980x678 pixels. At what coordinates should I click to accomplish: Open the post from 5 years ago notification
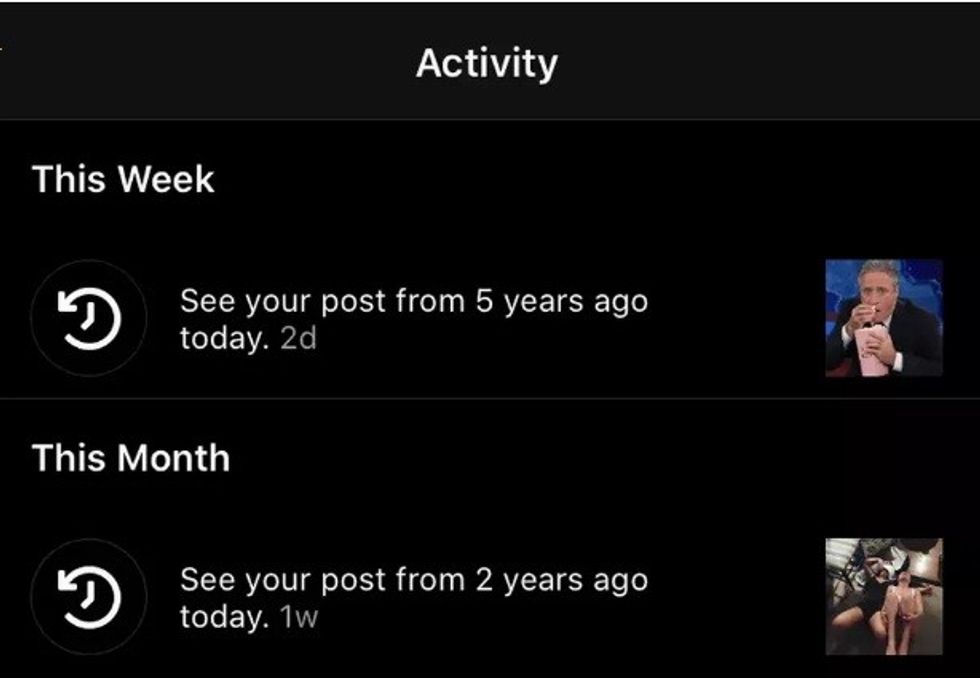pyautogui.click(x=413, y=319)
